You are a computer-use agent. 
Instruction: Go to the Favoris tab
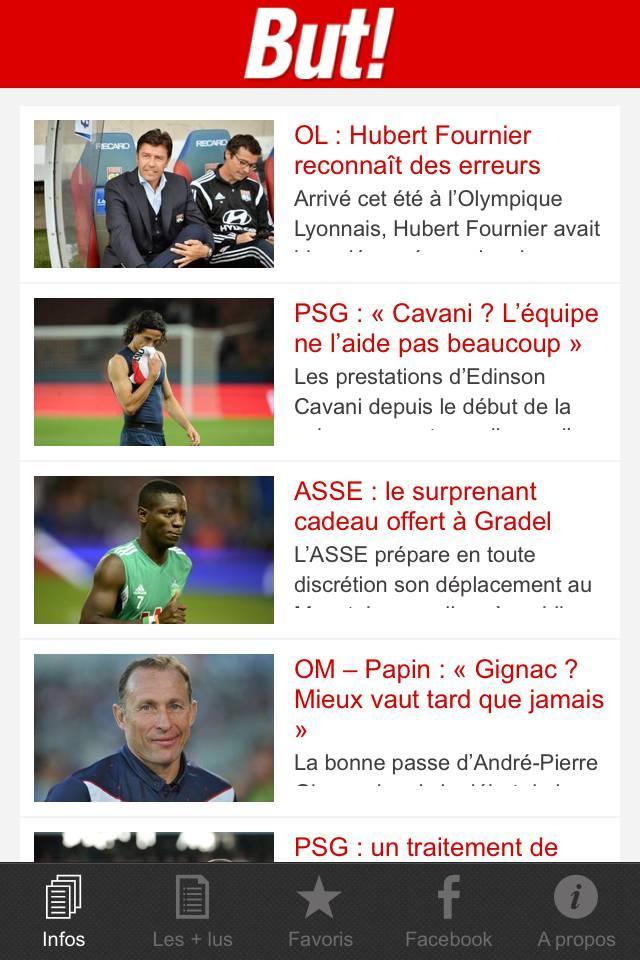[320, 911]
